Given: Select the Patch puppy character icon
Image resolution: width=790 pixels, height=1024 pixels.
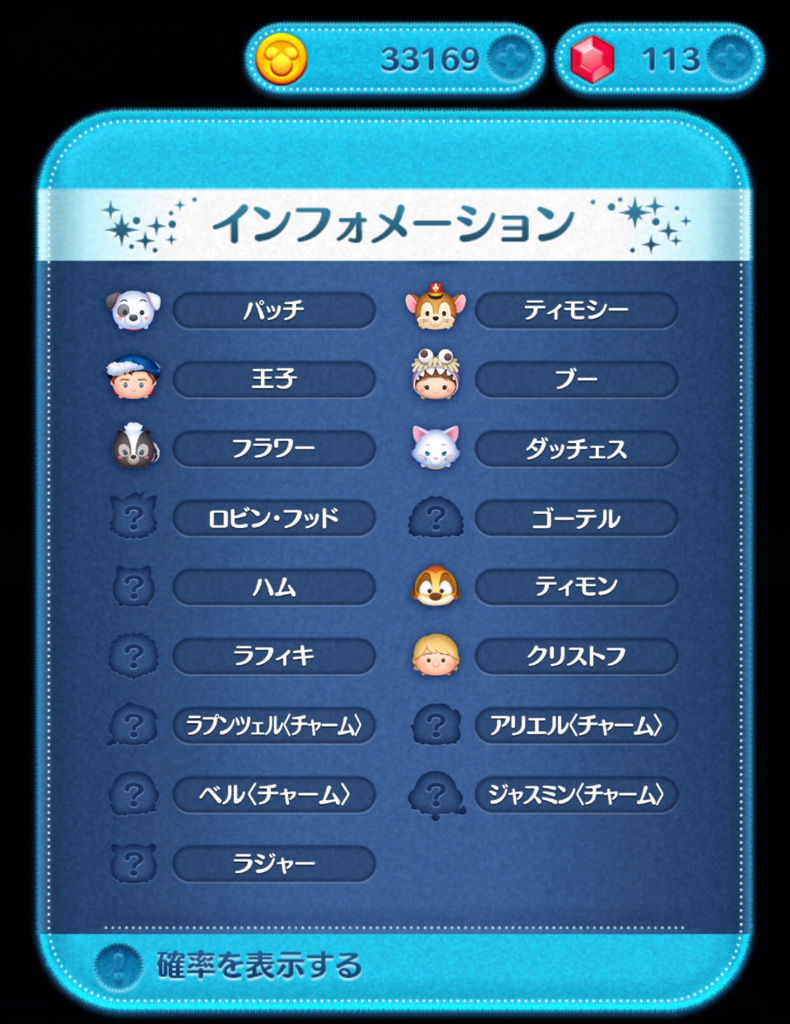Looking at the screenshot, I should (x=133, y=310).
